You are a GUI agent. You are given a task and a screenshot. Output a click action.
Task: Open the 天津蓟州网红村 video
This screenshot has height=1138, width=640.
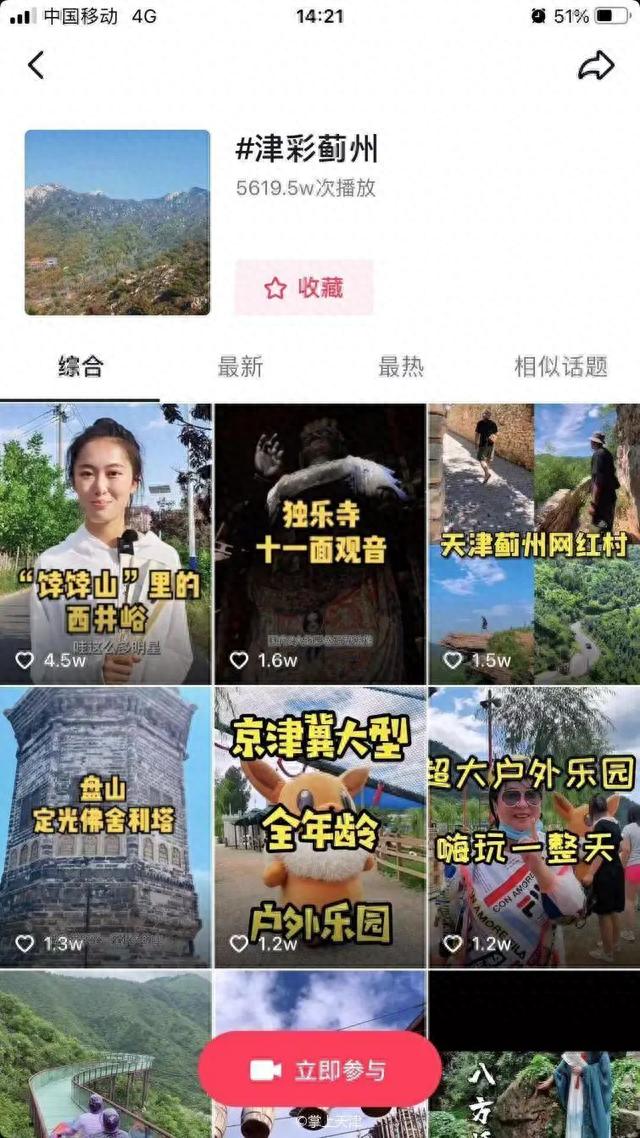click(x=534, y=543)
